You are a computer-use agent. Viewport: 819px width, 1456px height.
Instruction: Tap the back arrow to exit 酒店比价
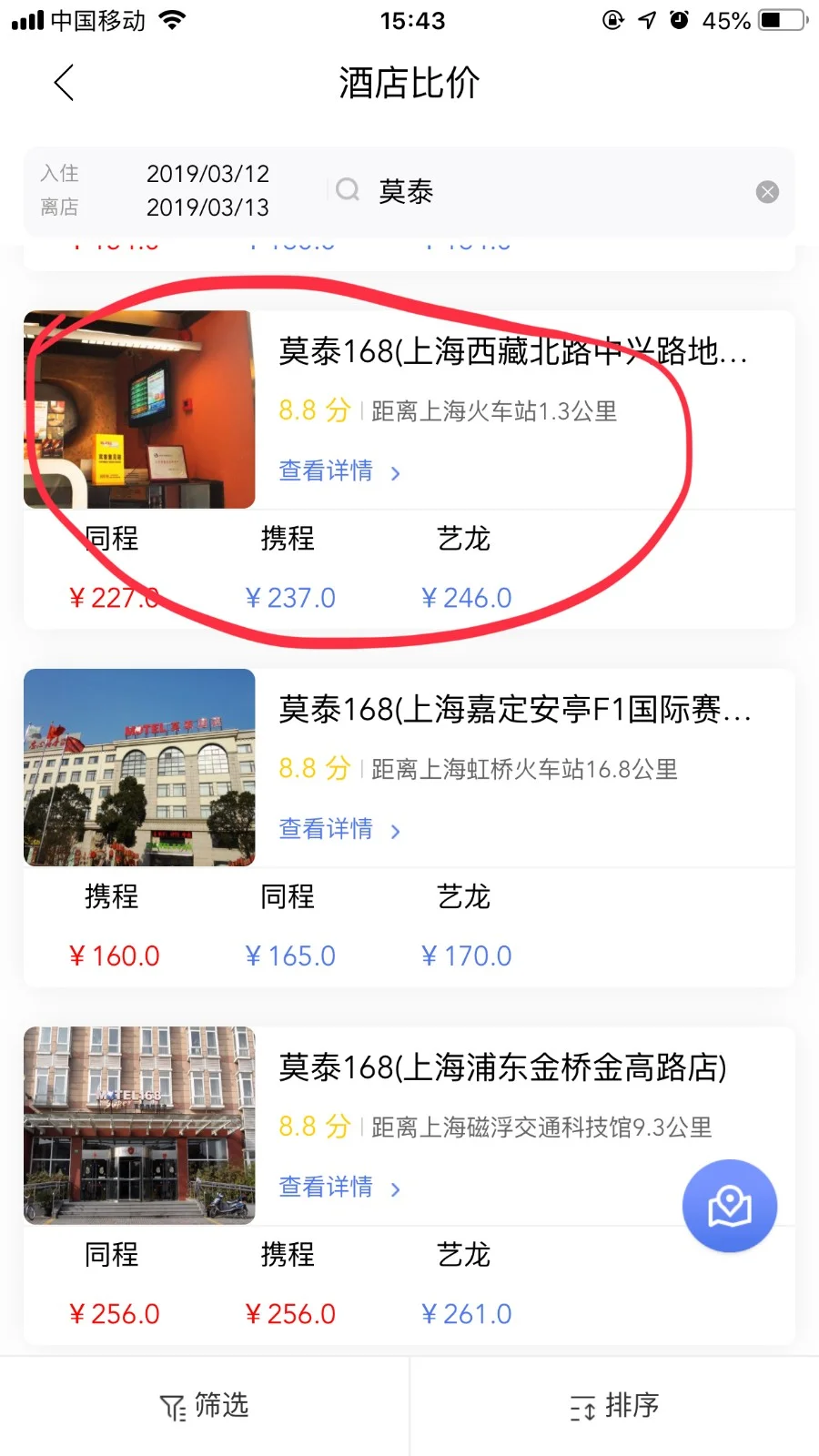coord(63,82)
